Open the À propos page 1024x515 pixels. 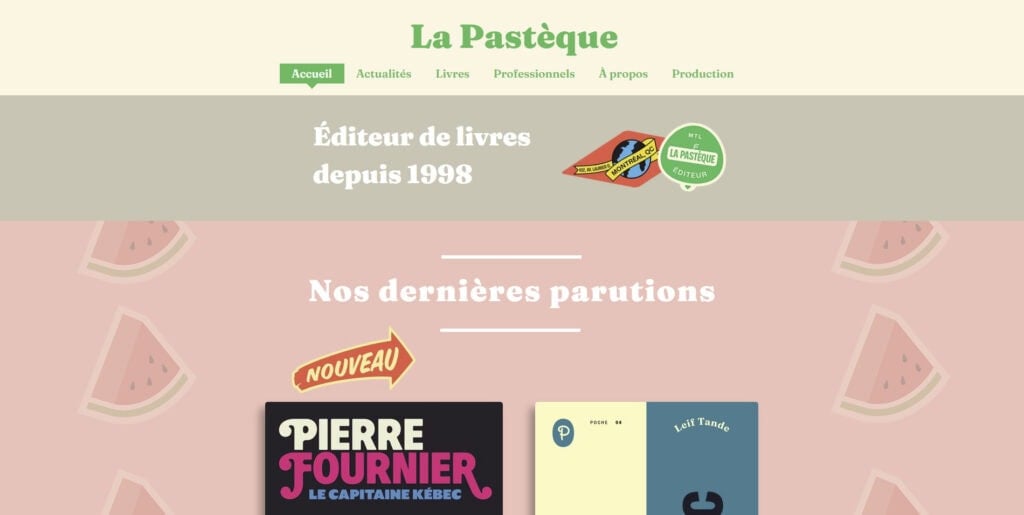click(623, 74)
